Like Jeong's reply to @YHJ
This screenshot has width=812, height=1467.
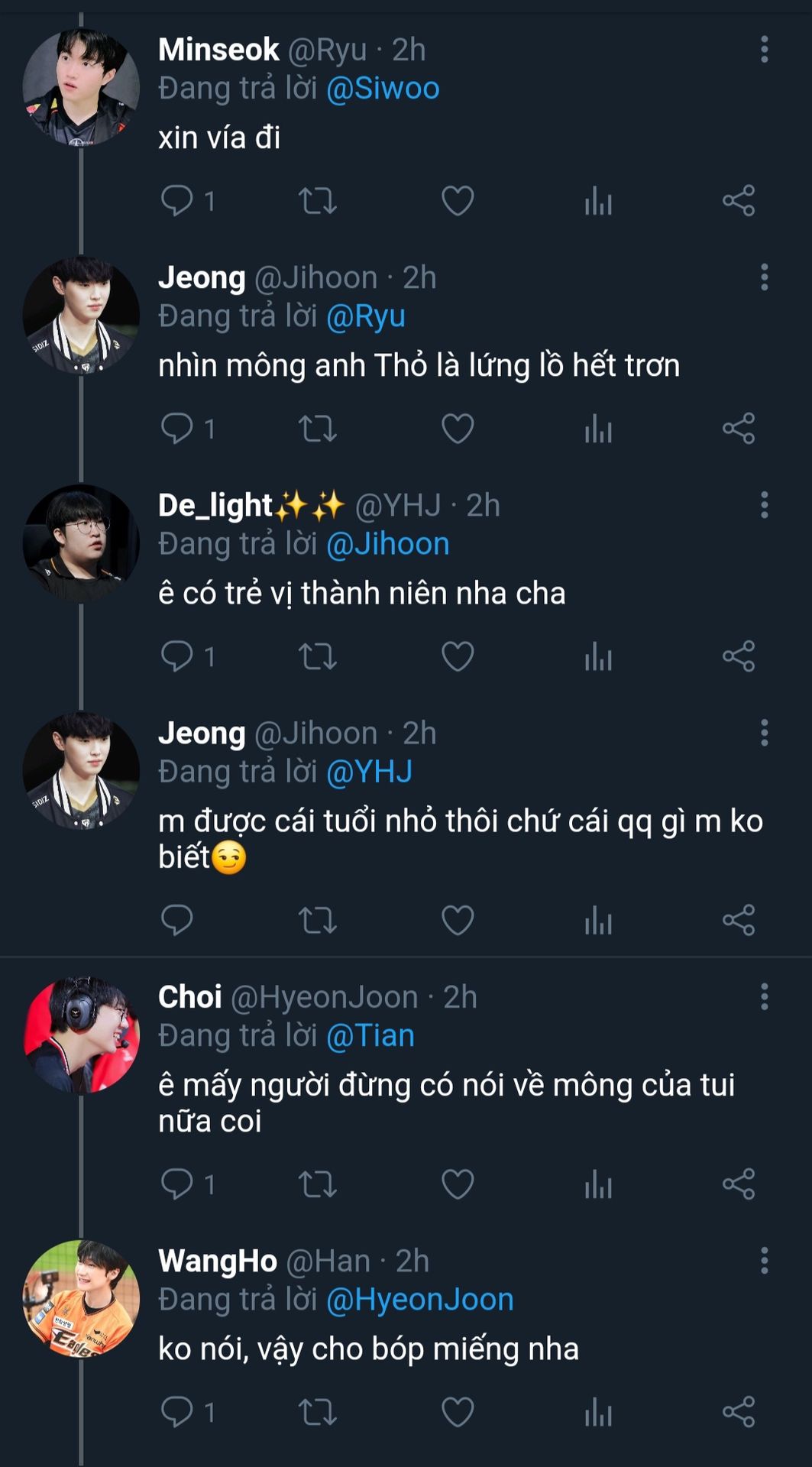point(458,920)
